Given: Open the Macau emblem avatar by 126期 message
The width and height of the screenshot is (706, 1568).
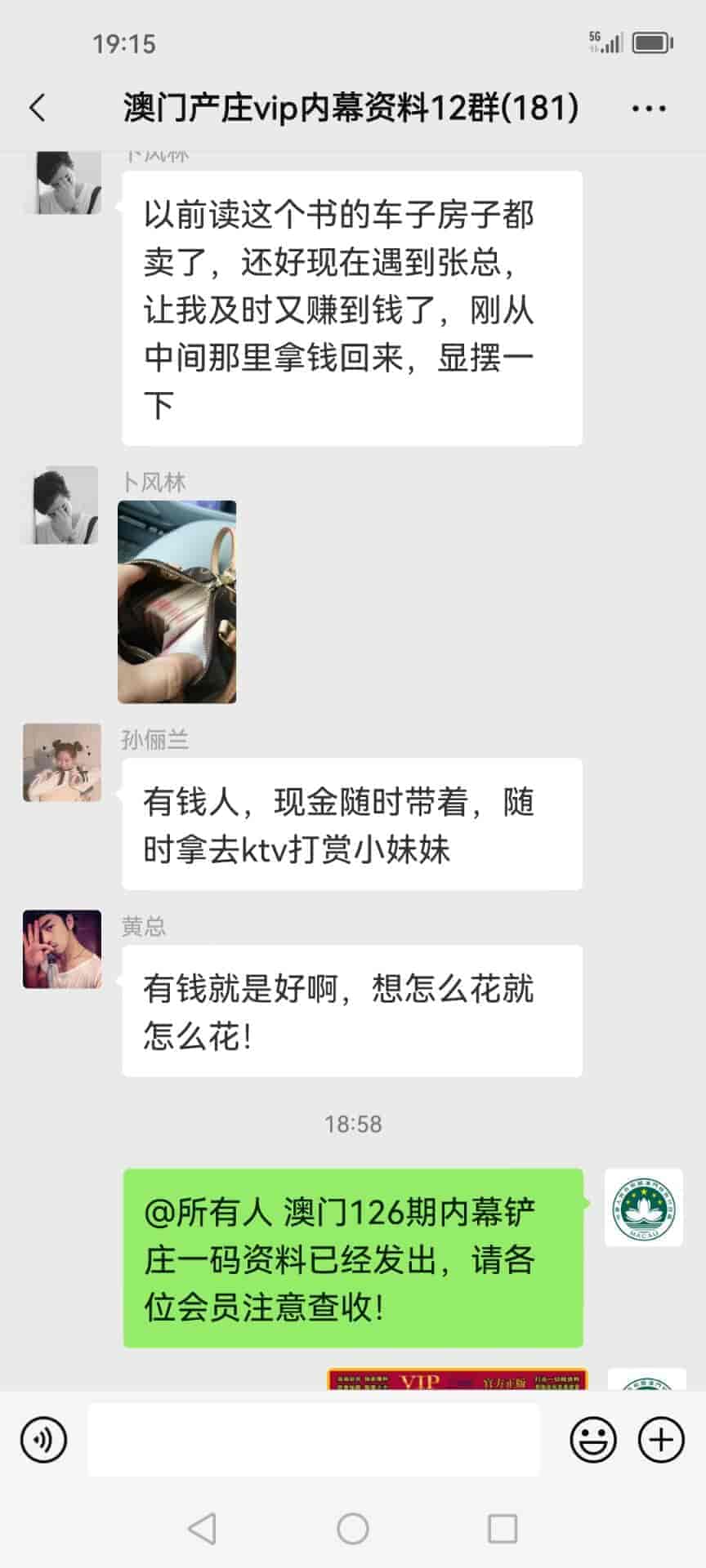Looking at the screenshot, I should (x=643, y=1208).
